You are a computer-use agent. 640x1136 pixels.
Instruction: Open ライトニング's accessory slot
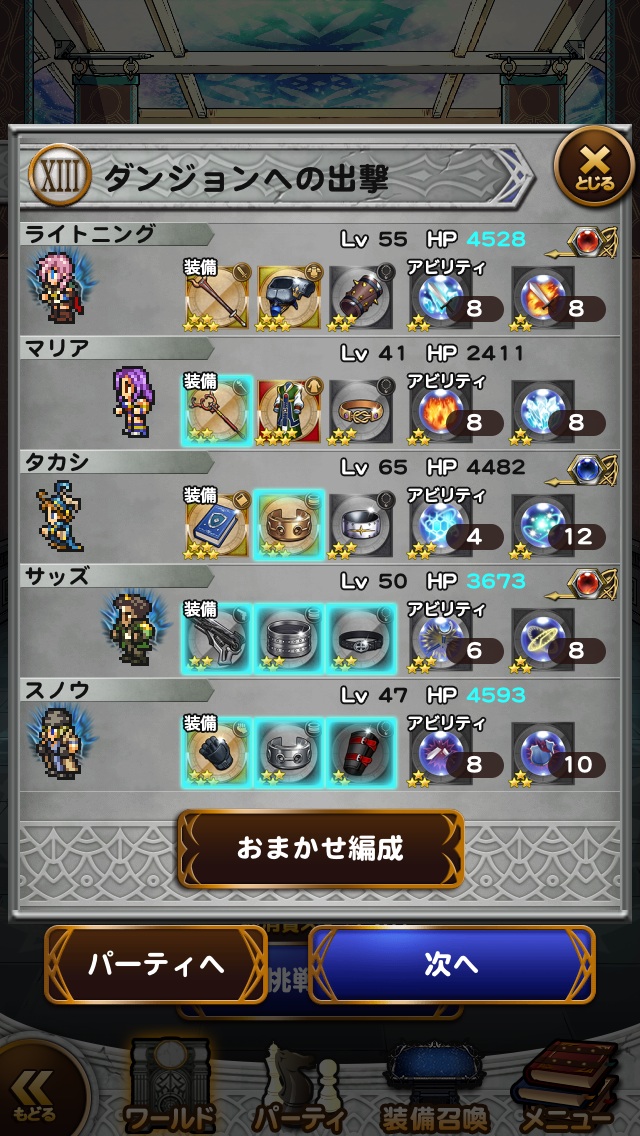pos(360,296)
